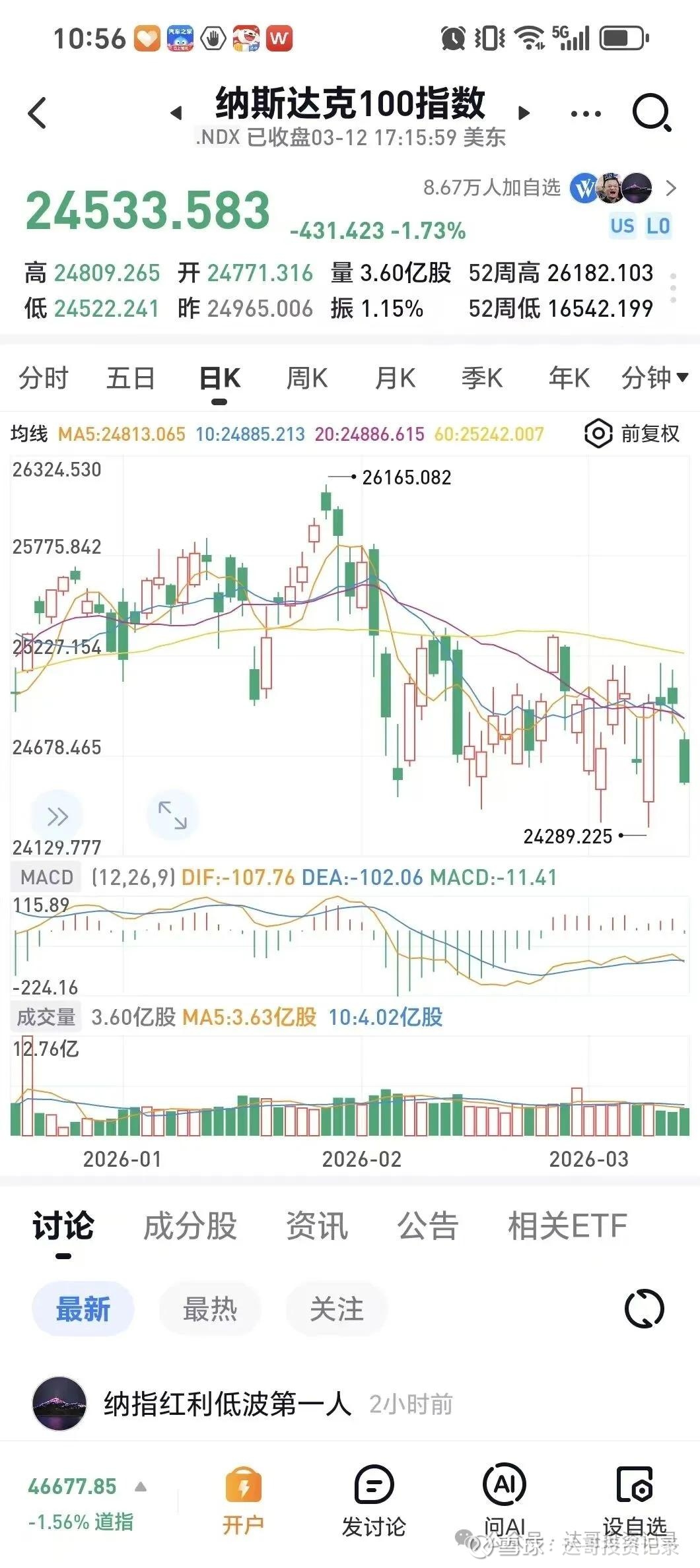Select the 五日 chart tab
Viewport: 700px width, 1568px height.
tap(131, 378)
